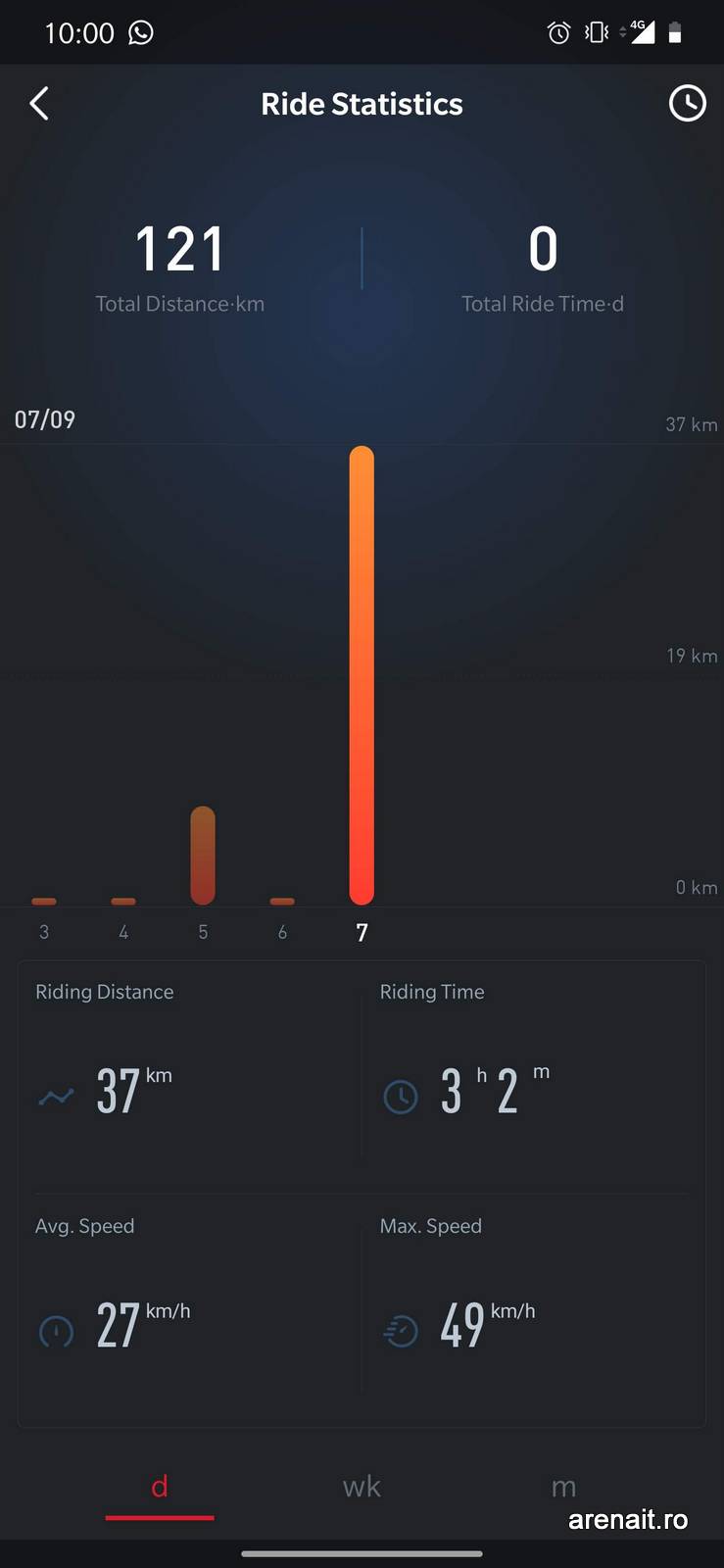Open ride history clock icon
Screen dimensions: 724x1568
pyautogui.click(x=687, y=103)
